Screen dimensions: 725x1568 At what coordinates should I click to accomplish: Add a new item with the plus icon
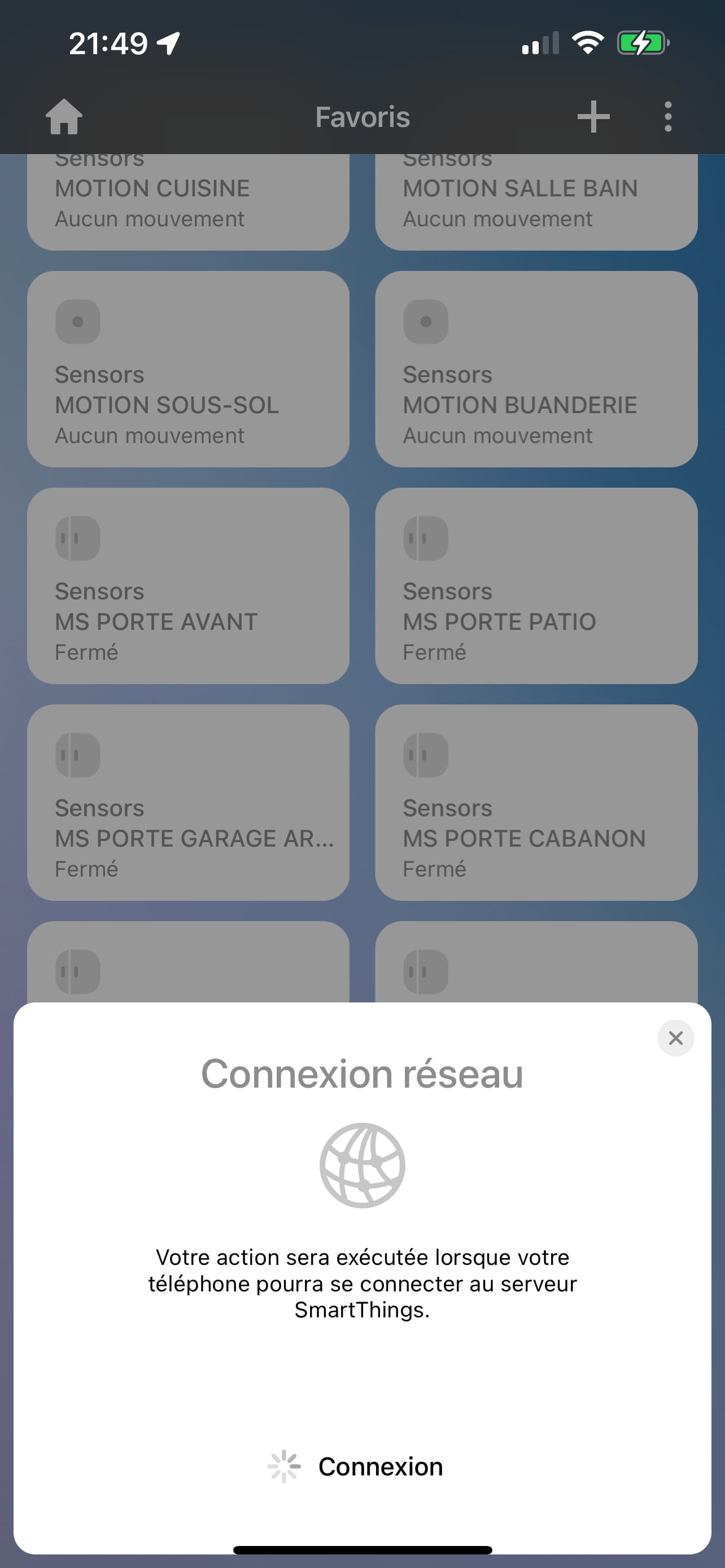(x=593, y=116)
